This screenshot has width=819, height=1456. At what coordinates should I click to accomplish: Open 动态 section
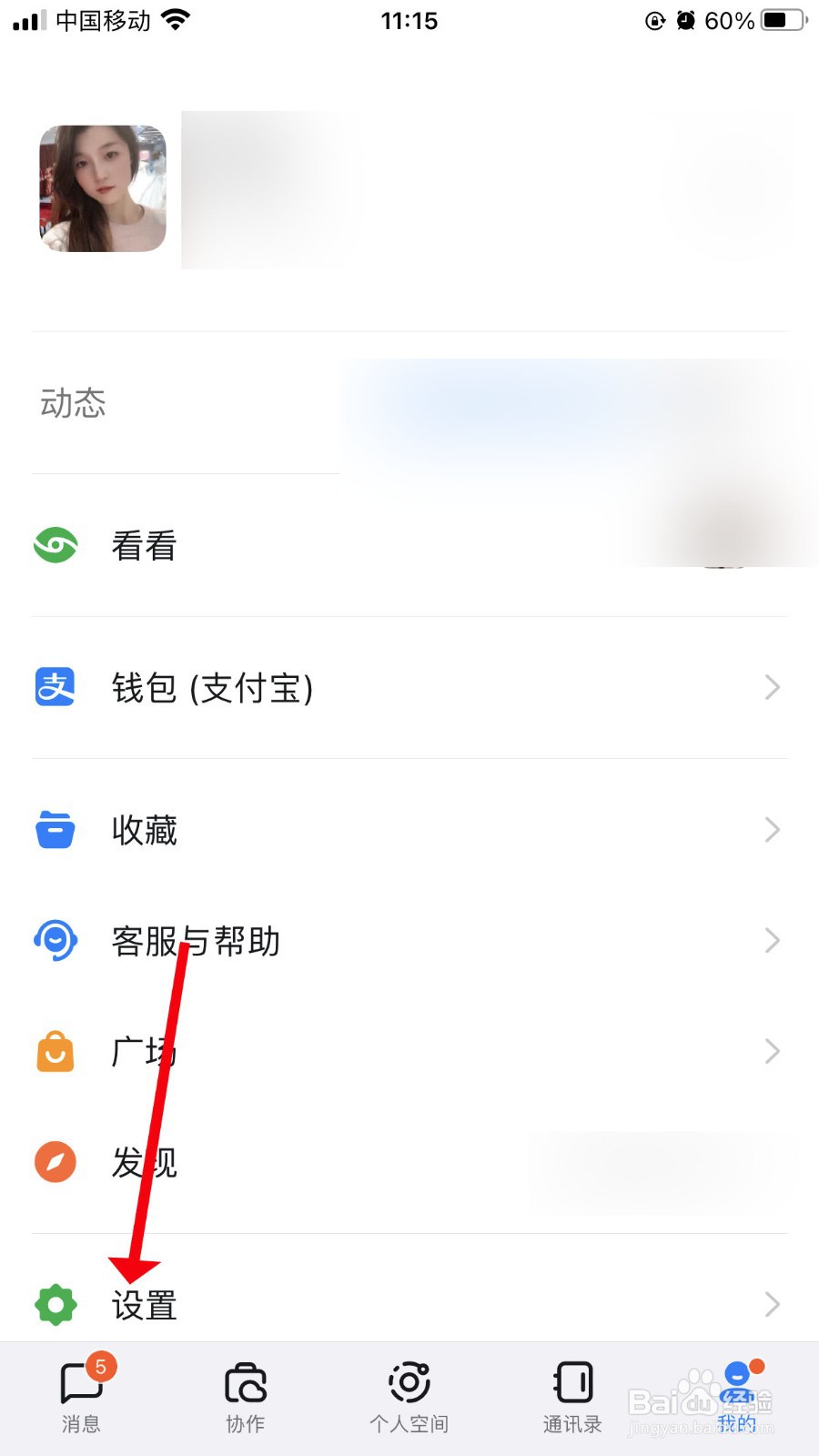click(x=73, y=403)
